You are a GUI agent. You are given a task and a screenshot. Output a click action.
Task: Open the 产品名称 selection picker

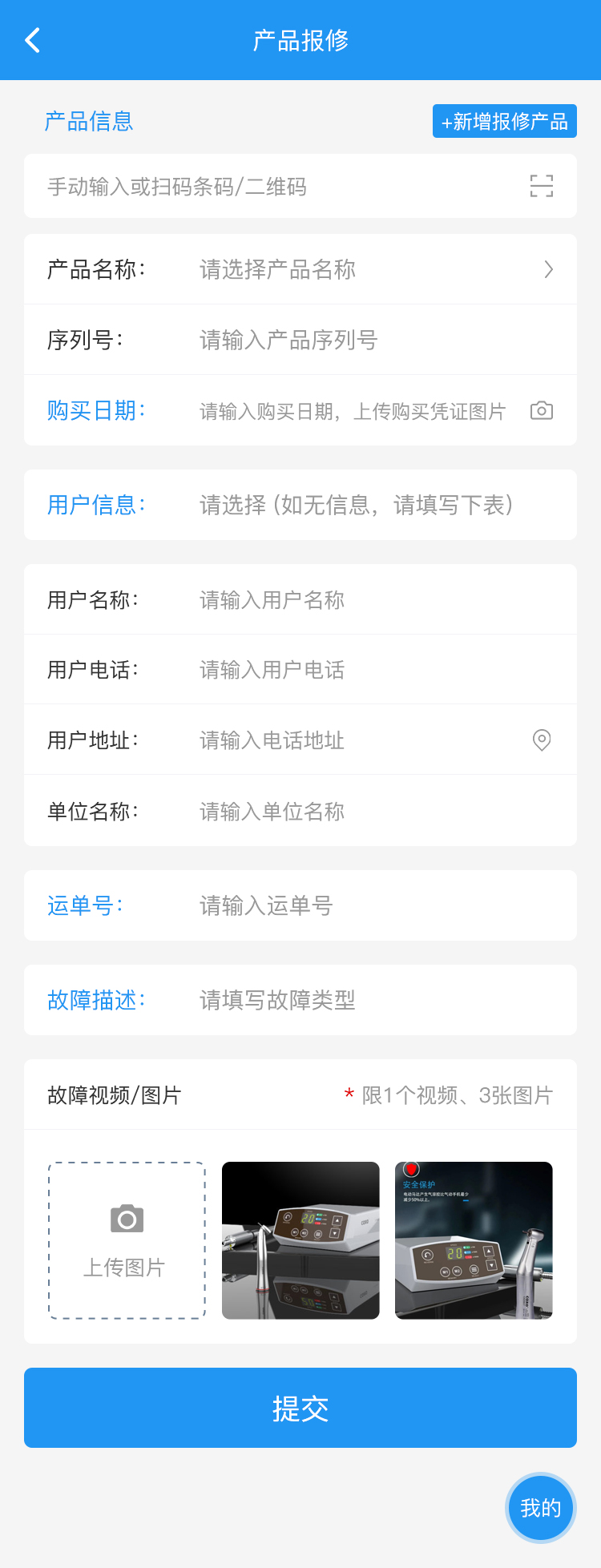tap(369, 269)
